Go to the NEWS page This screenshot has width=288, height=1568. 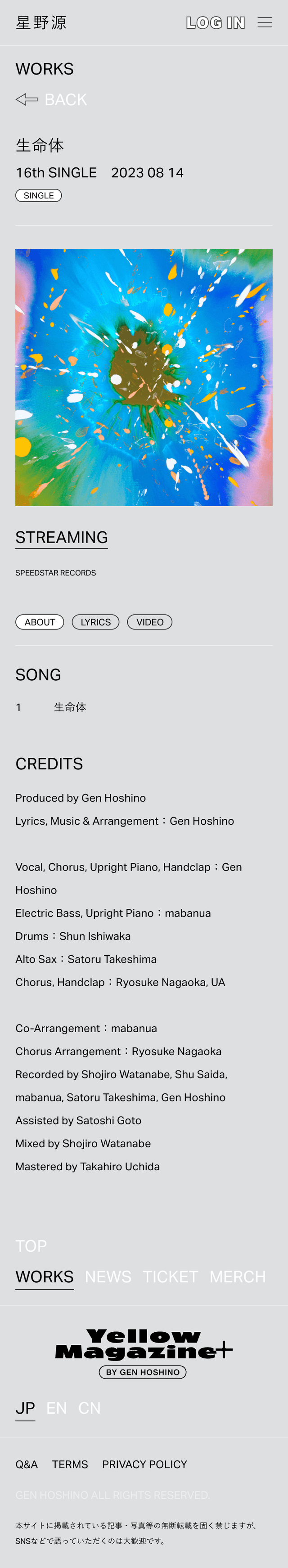pyautogui.click(x=108, y=1277)
